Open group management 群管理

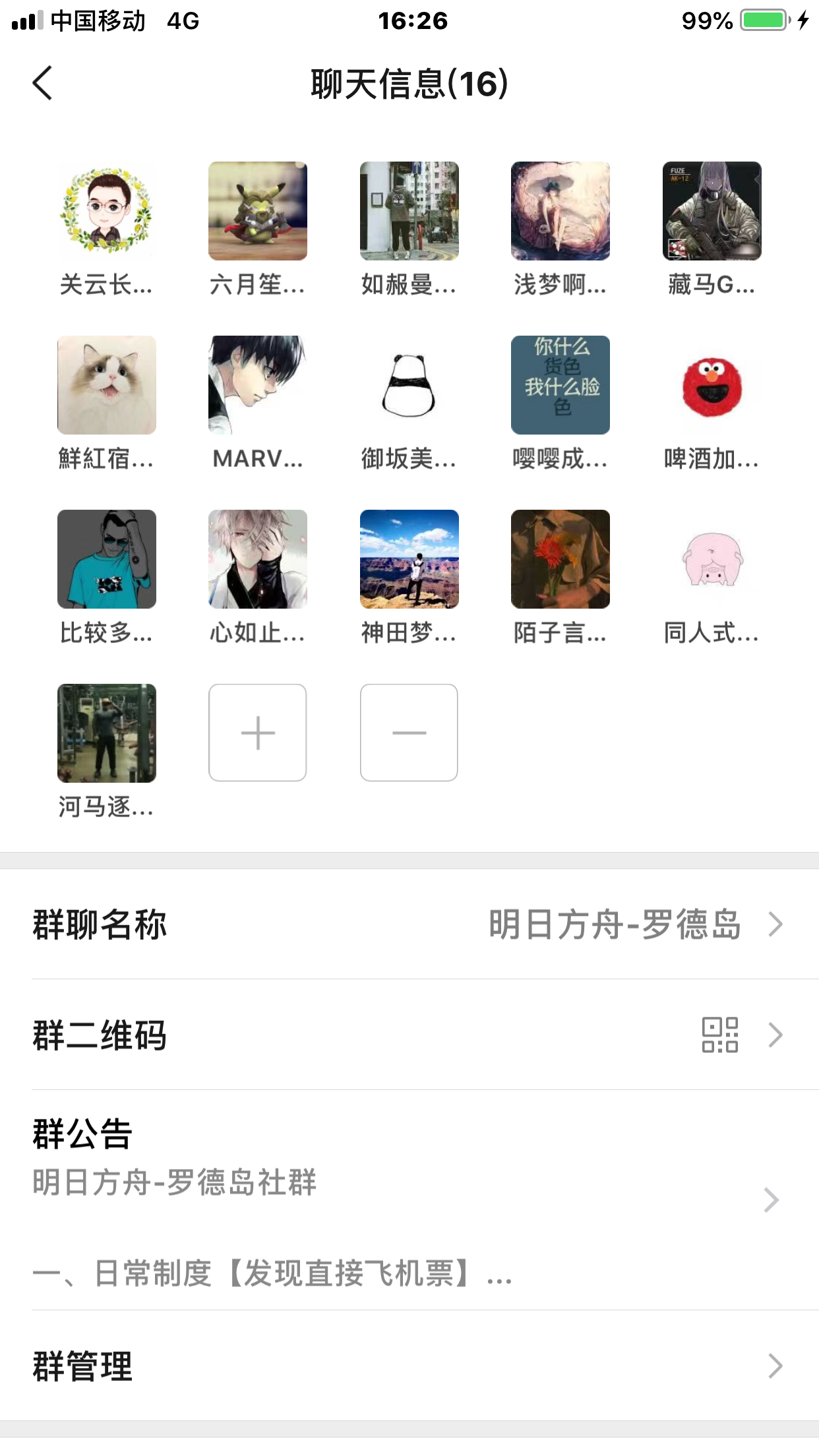tap(409, 1366)
